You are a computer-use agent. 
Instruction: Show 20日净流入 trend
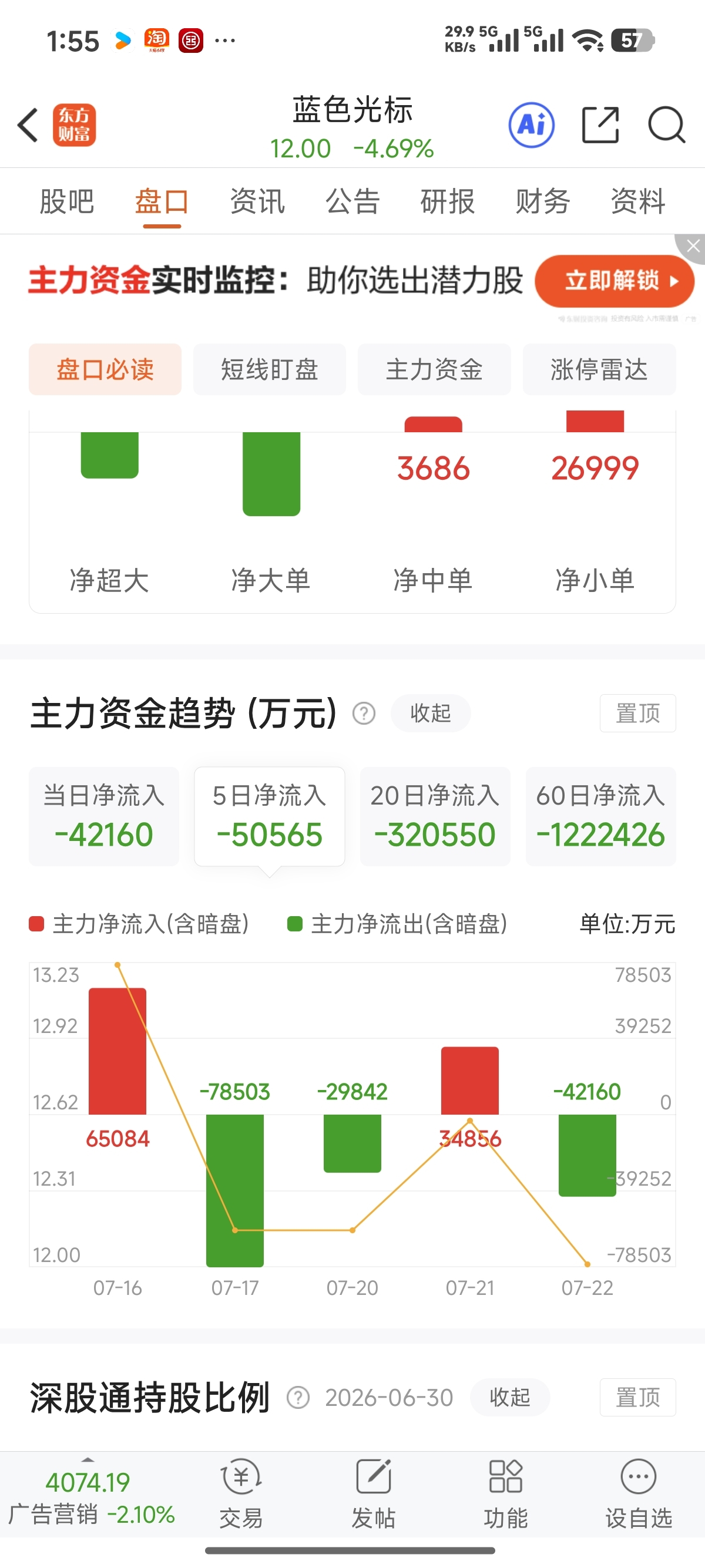(x=435, y=816)
